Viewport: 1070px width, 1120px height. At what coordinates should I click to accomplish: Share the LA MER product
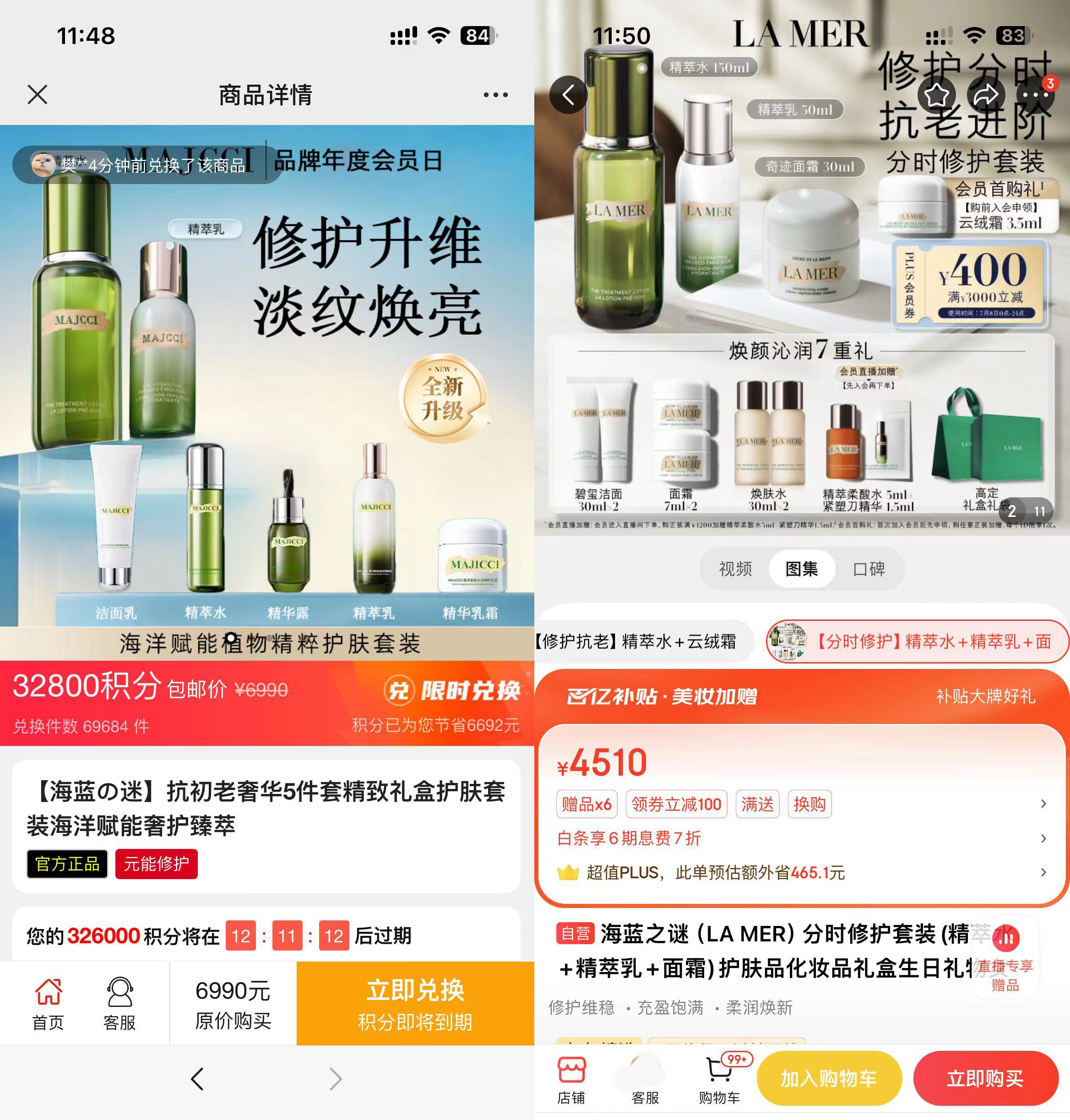[x=985, y=95]
